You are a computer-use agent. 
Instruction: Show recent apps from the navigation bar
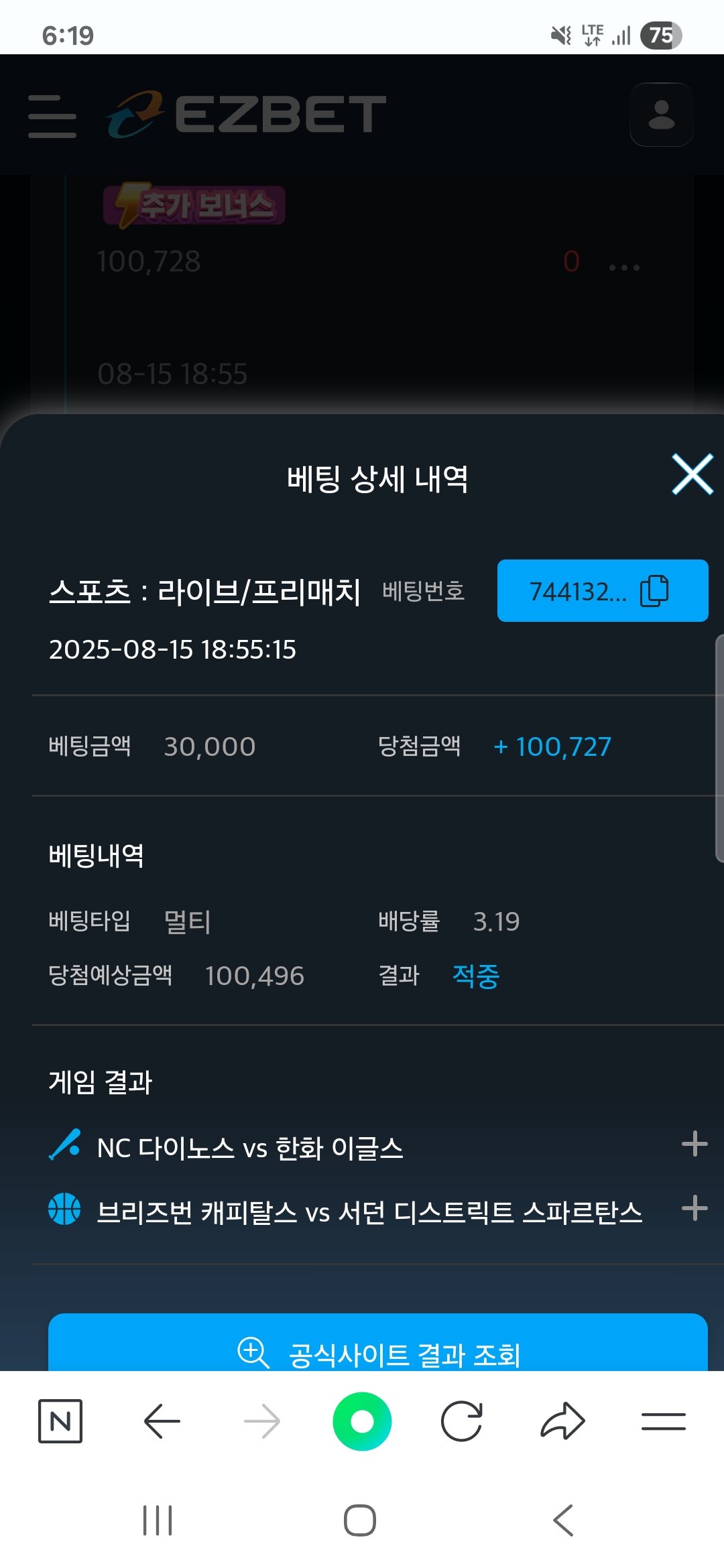tap(158, 1520)
